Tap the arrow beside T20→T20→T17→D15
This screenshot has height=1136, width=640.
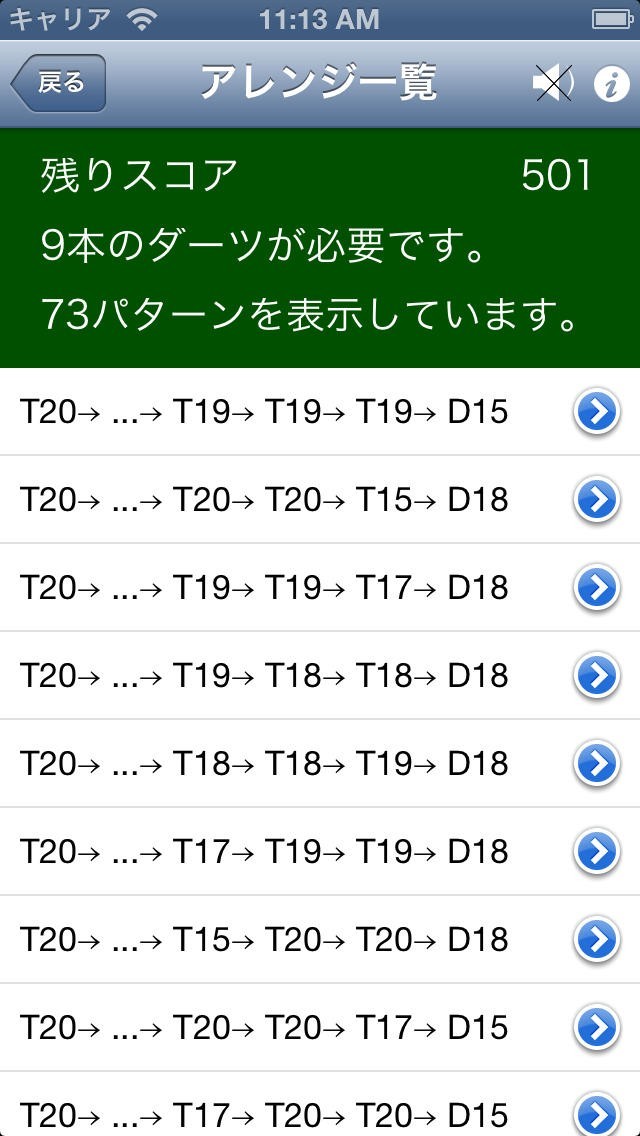point(596,1028)
